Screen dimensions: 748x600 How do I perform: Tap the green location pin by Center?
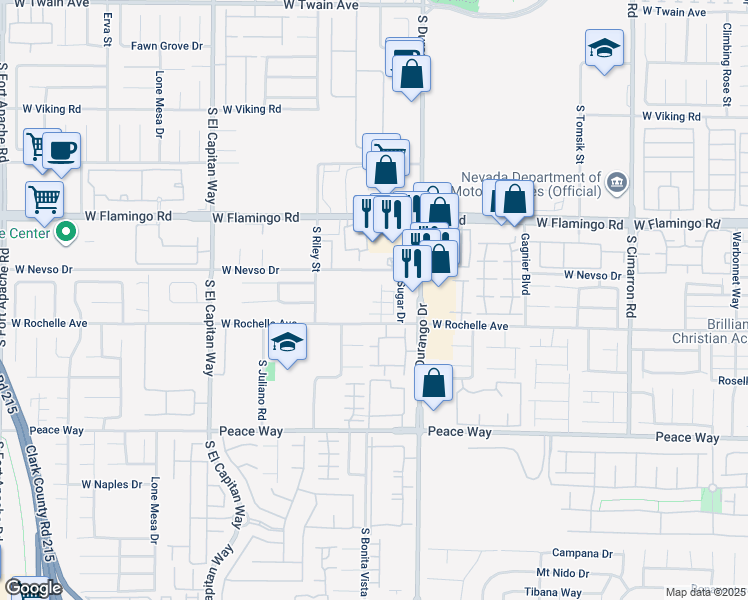point(66,233)
